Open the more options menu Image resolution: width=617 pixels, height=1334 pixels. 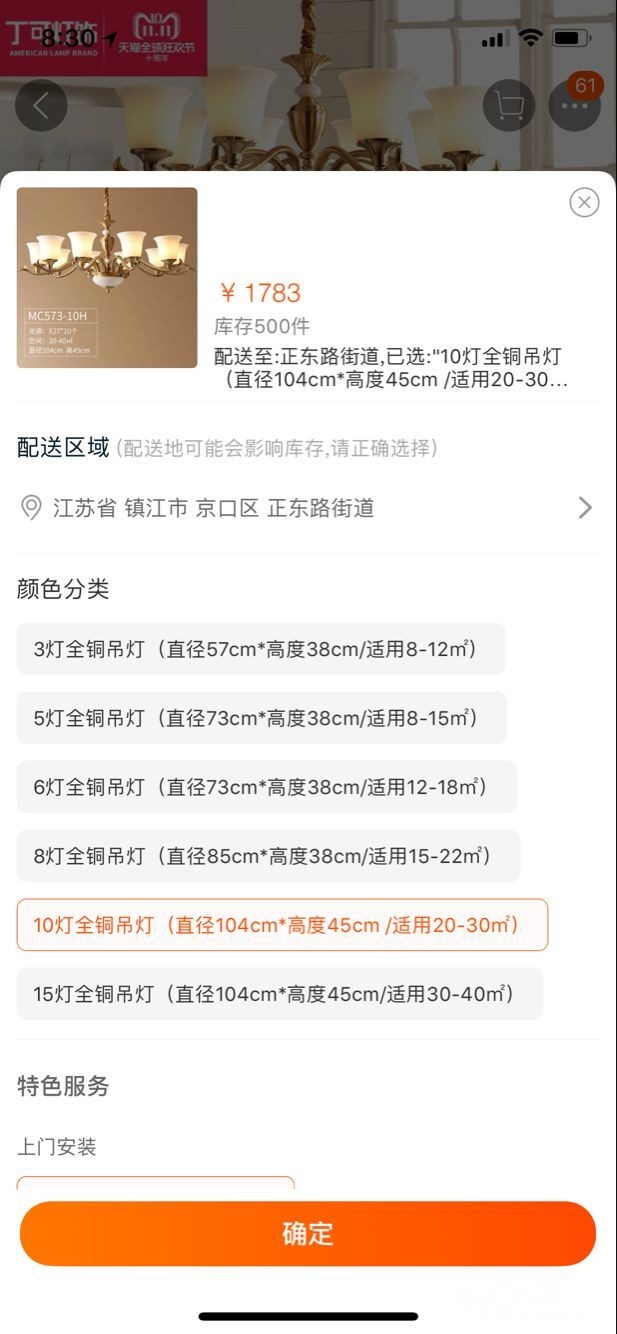[574, 106]
